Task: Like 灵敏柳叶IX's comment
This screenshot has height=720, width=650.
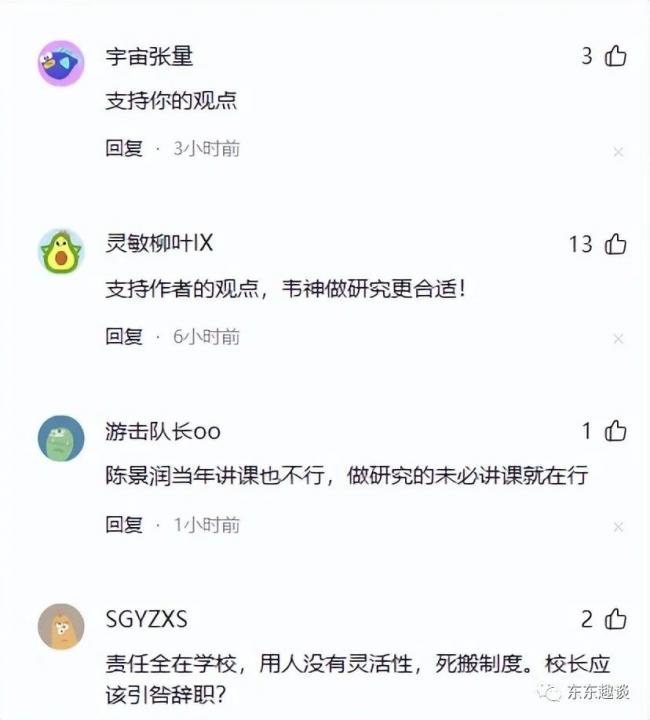Action: (x=616, y=244)
